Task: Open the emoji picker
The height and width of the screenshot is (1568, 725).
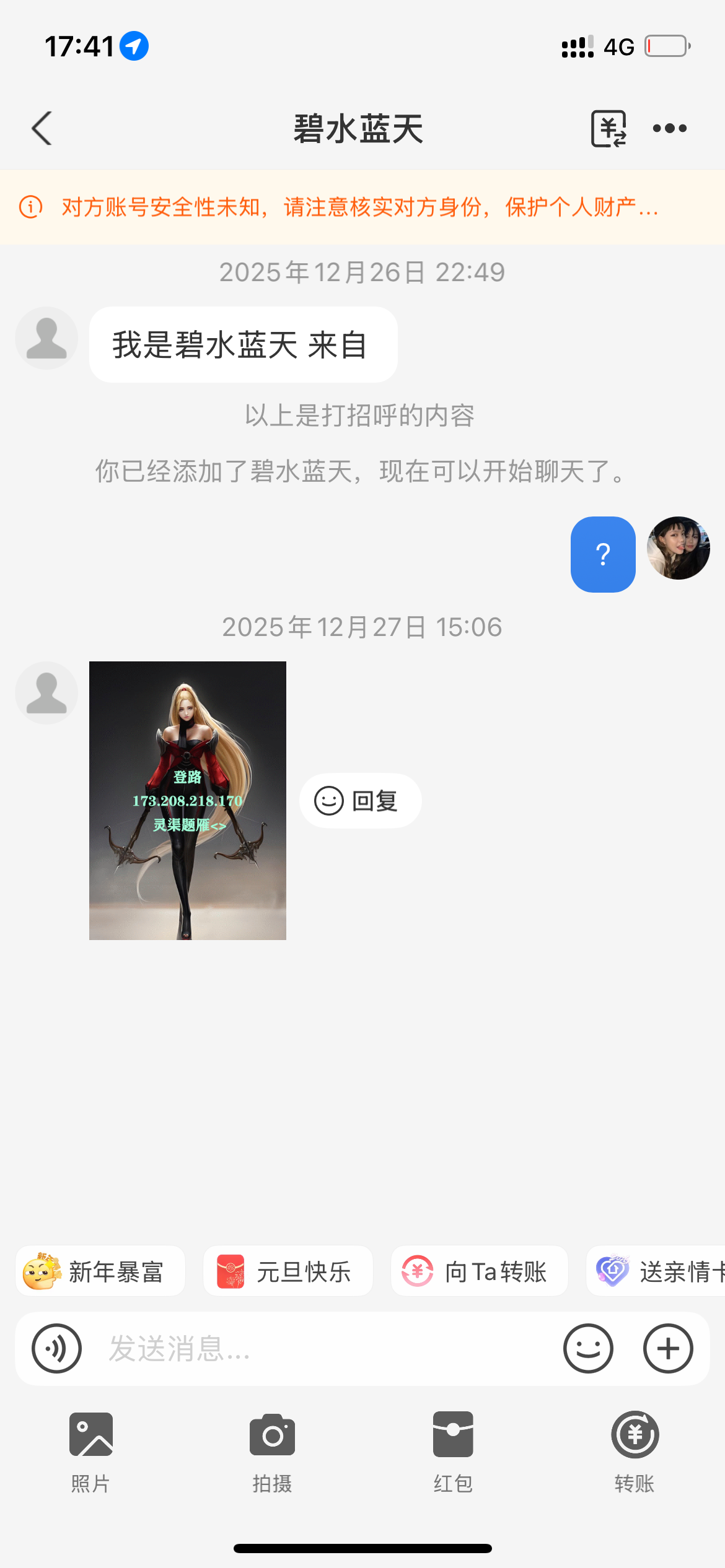Action: (588, 1348)
